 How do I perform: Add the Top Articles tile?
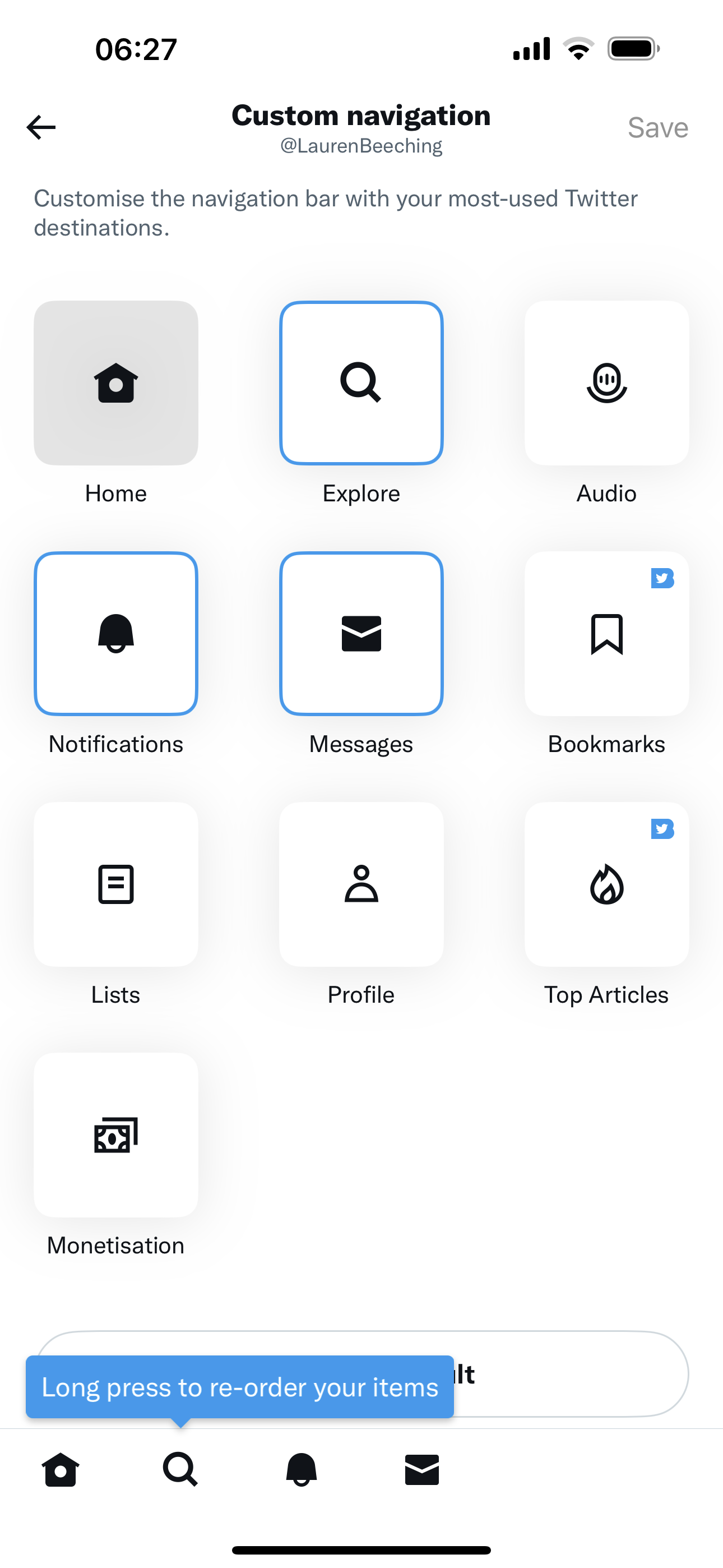point(606,884)
